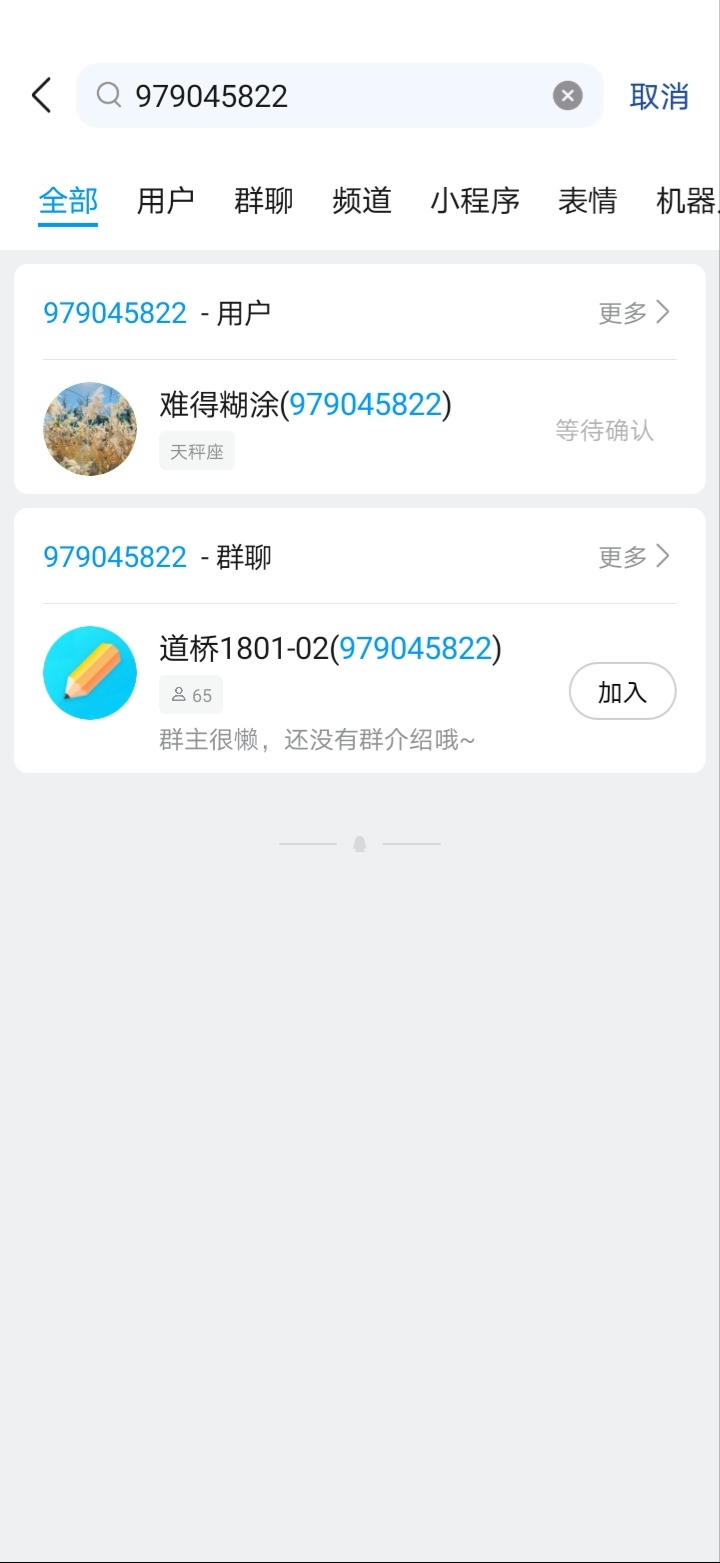Screen dimensions: 720x1563
Task: Show 小程序 results
Action: (x=475, y=201)
